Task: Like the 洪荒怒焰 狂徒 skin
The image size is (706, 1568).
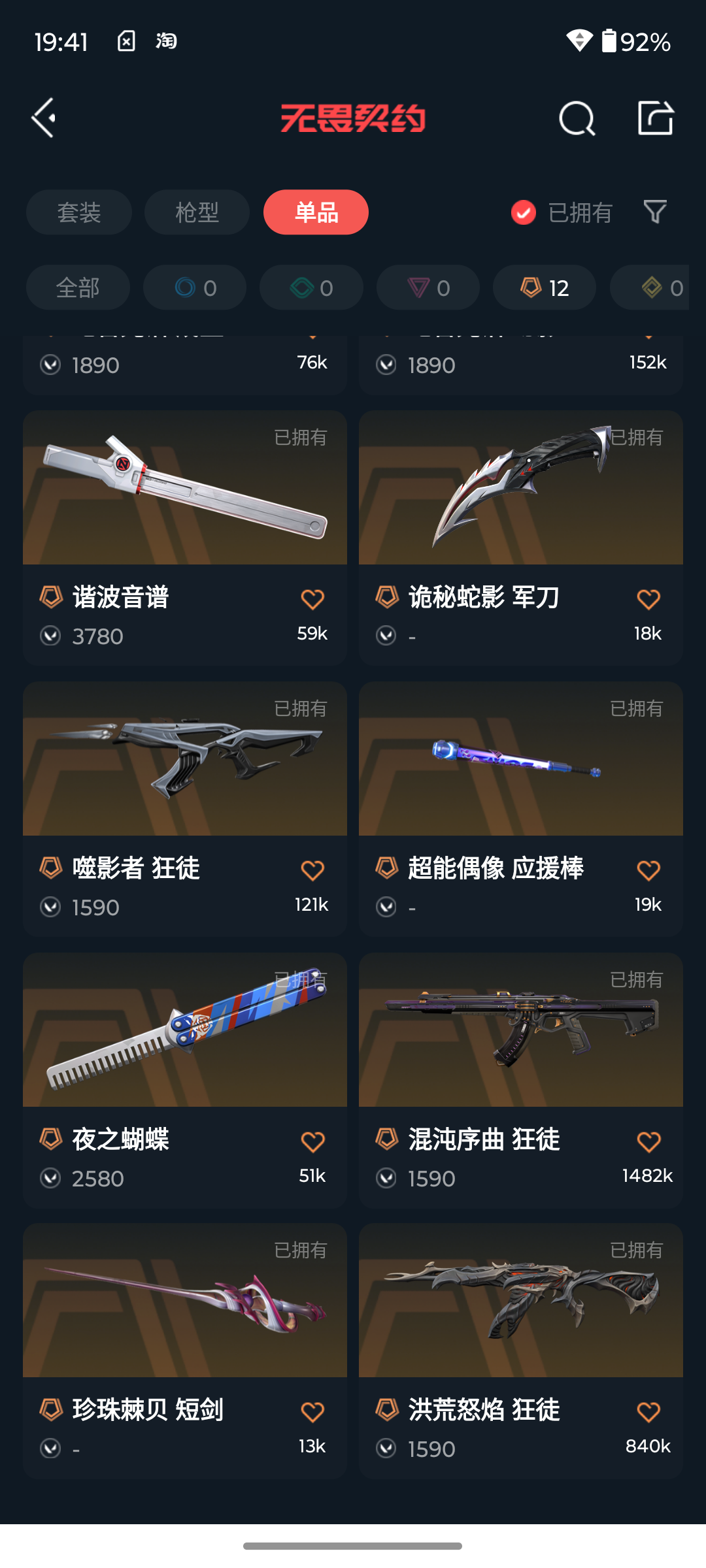Action: click(x=648, y=1412)
